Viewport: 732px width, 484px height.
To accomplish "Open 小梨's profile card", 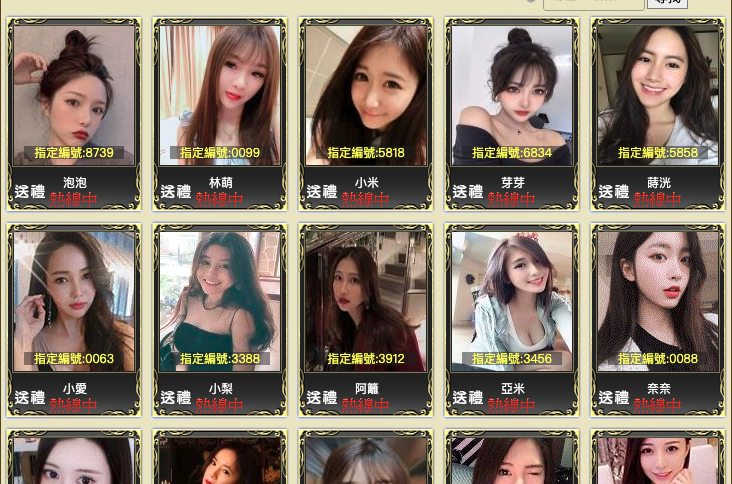I will (220, 300).
